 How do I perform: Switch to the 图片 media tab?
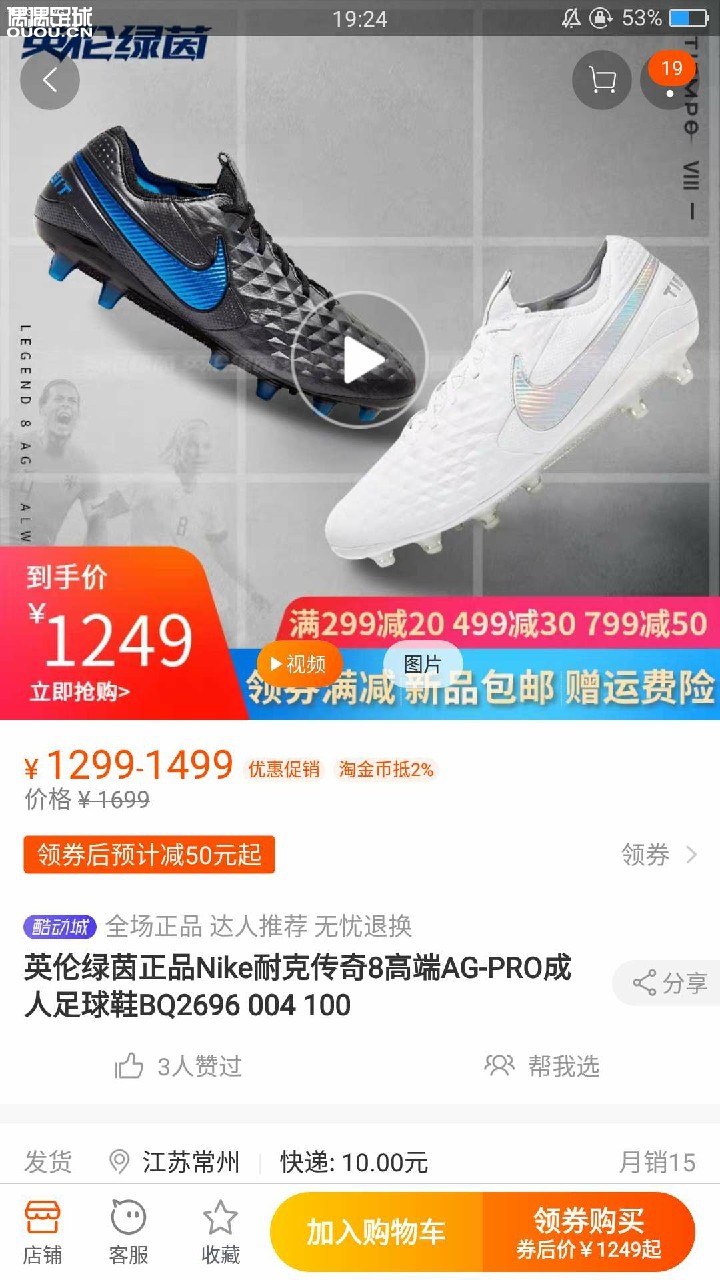click(x=422, y=665)
